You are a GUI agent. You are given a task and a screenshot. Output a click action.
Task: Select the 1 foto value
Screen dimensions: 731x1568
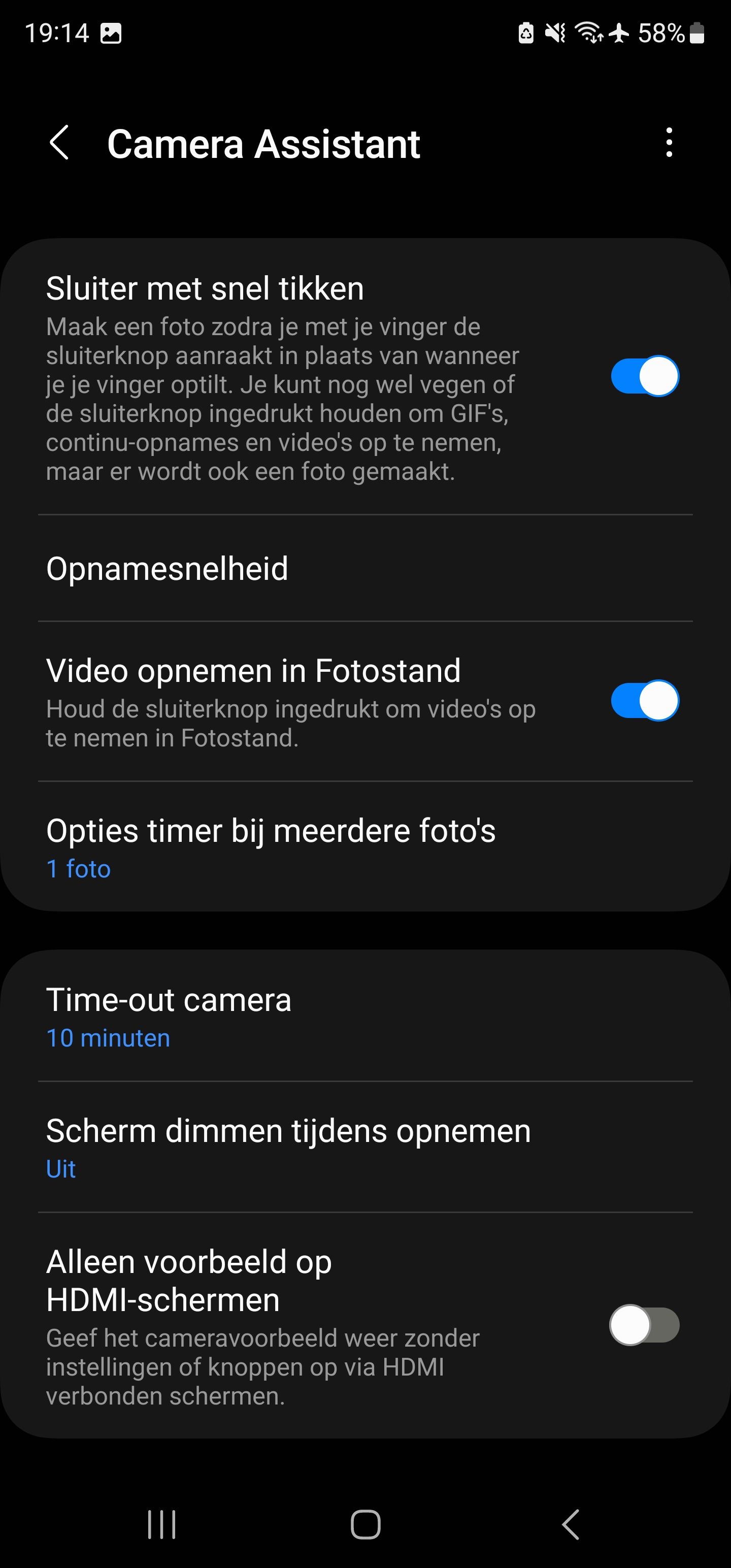click(78, 869)
